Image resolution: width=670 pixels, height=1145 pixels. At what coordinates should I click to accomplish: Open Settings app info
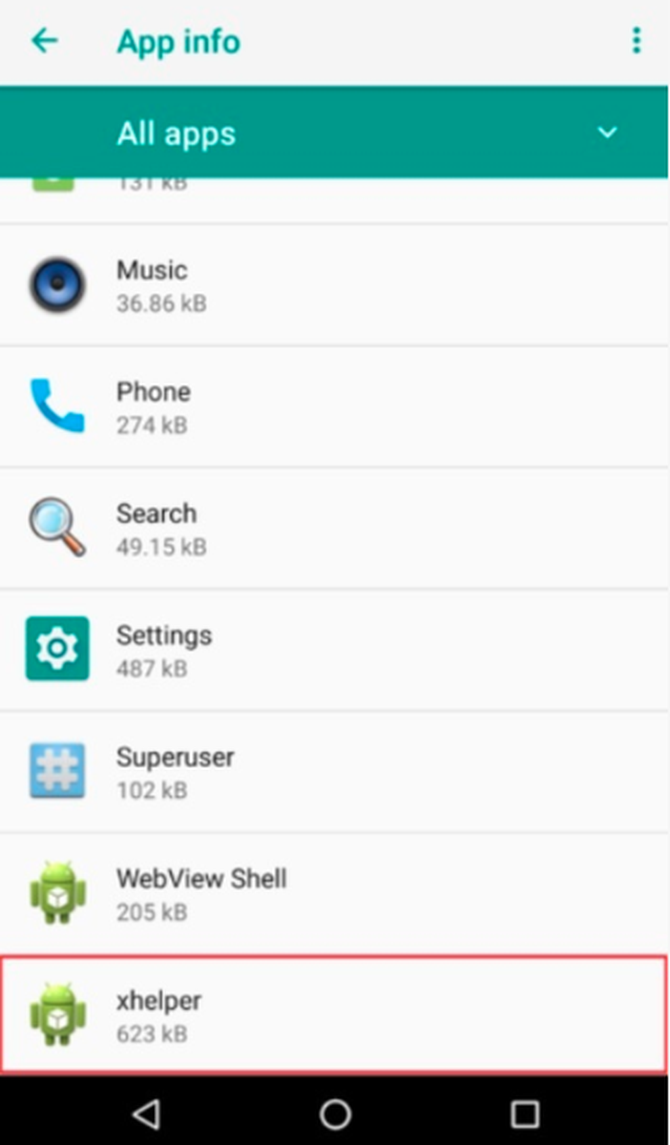[334, 650]
